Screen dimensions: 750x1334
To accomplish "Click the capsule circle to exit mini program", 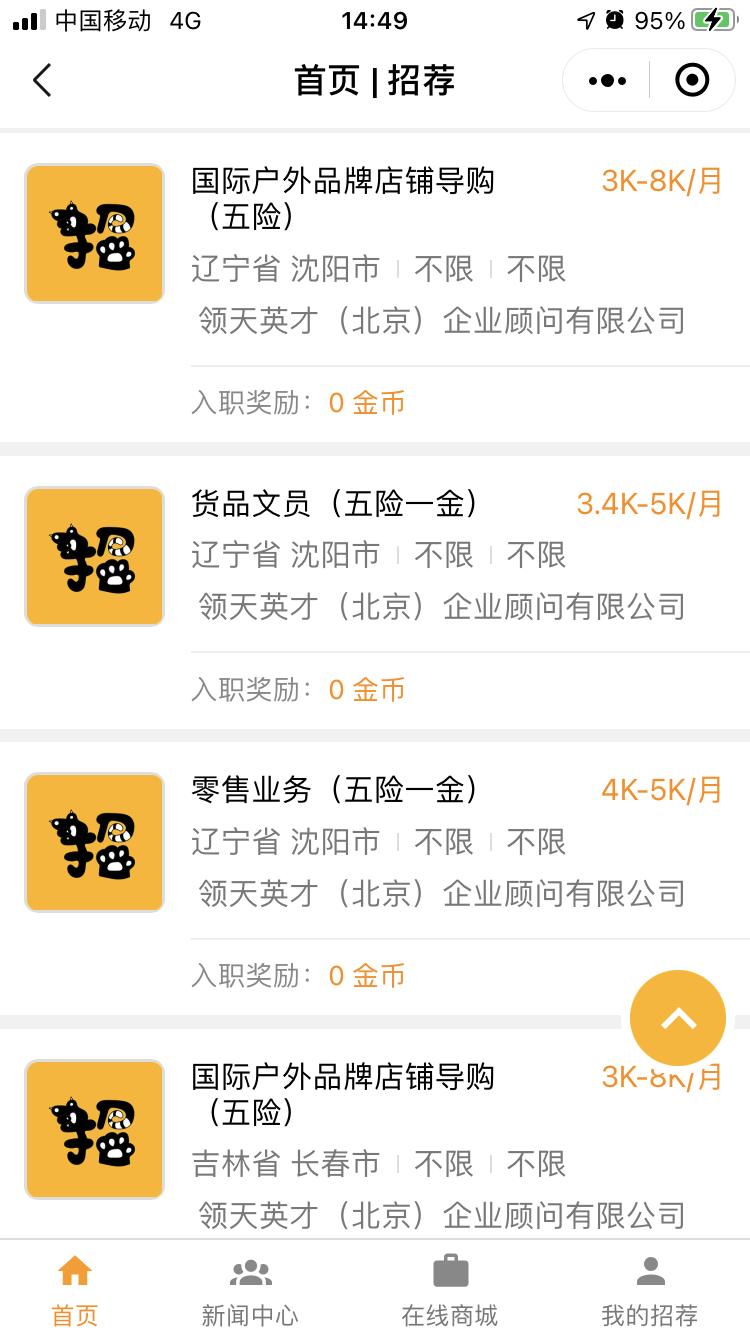I will pos(691,80).
